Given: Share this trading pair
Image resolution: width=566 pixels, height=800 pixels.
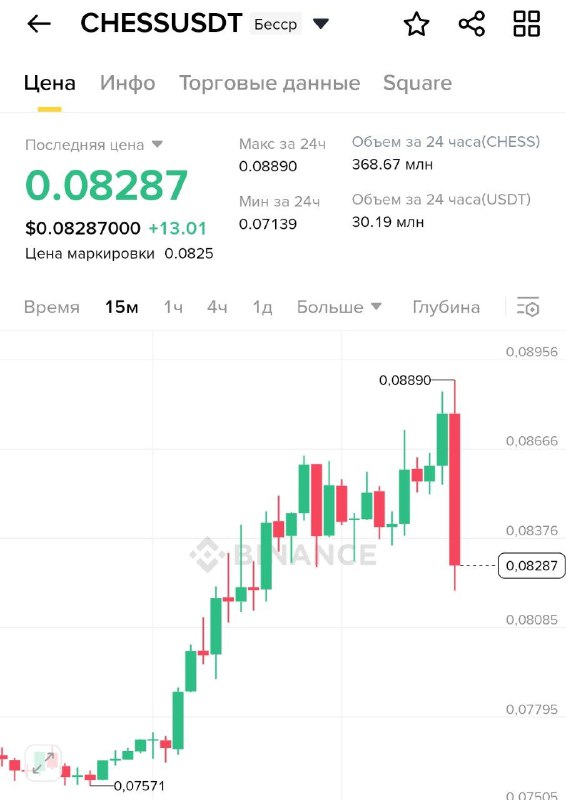Looking at the screenshot, I should click(x=472, y=23).
